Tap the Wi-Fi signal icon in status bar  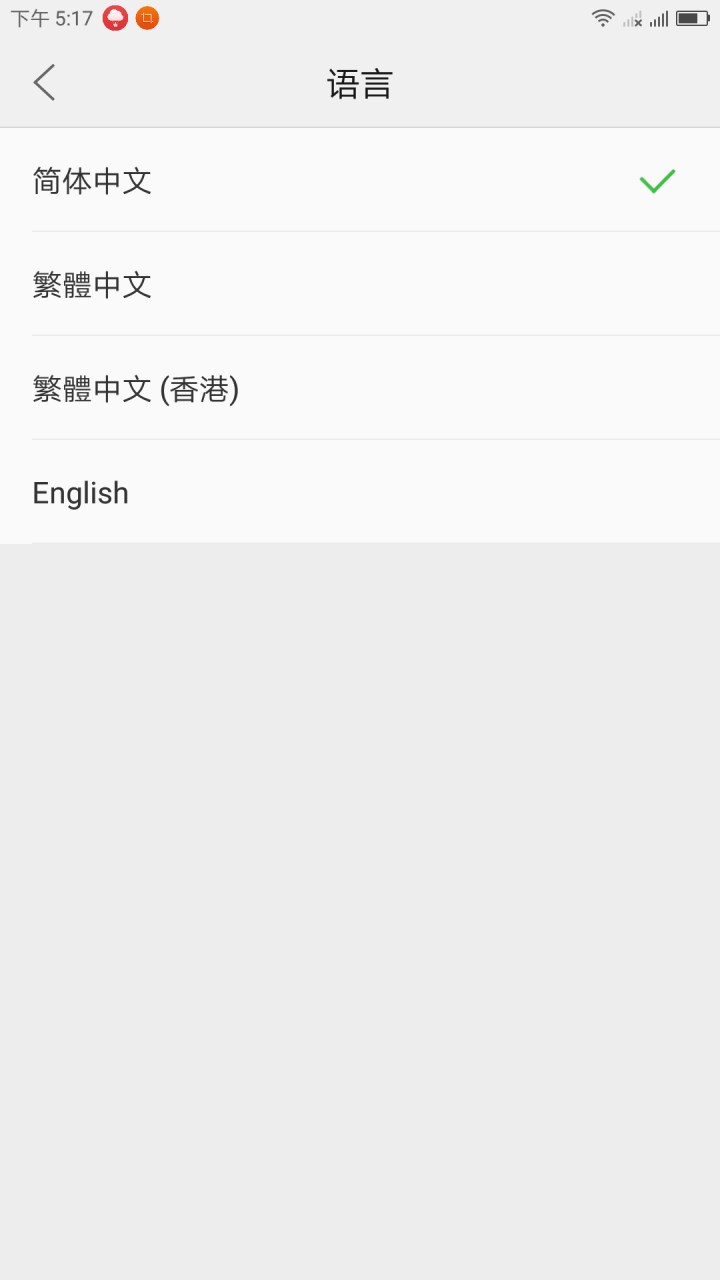(601, 17)
